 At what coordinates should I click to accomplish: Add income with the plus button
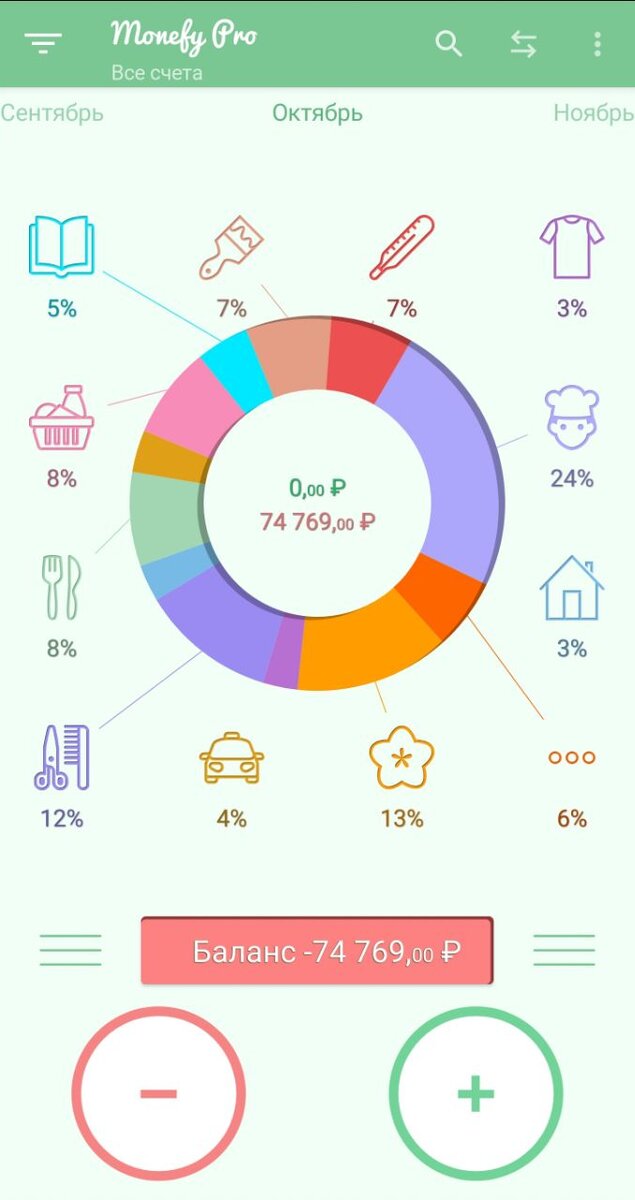[475, 1093]
